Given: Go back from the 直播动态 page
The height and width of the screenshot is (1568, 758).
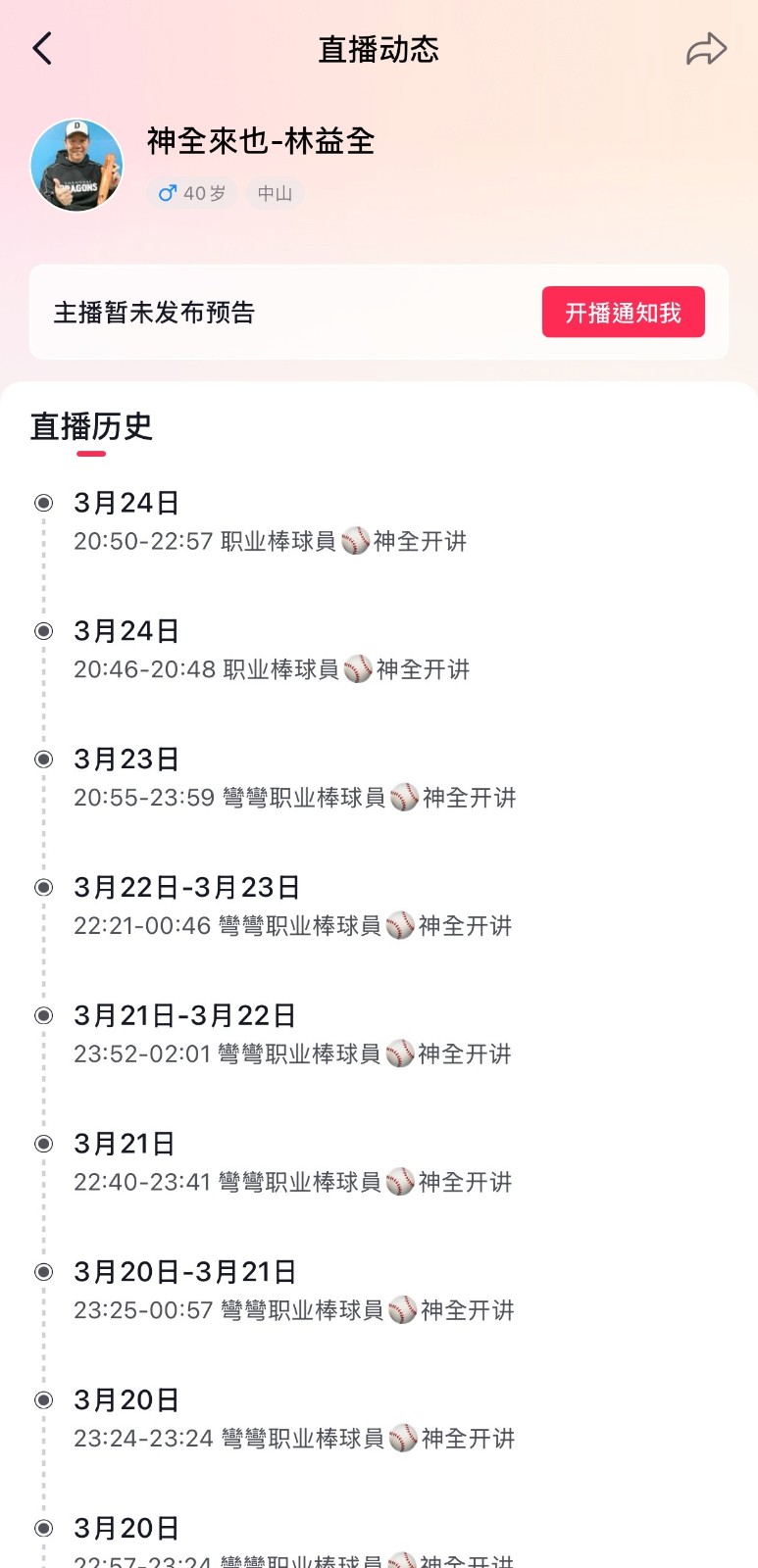Looking at the screenshot, I should [42, 48].
